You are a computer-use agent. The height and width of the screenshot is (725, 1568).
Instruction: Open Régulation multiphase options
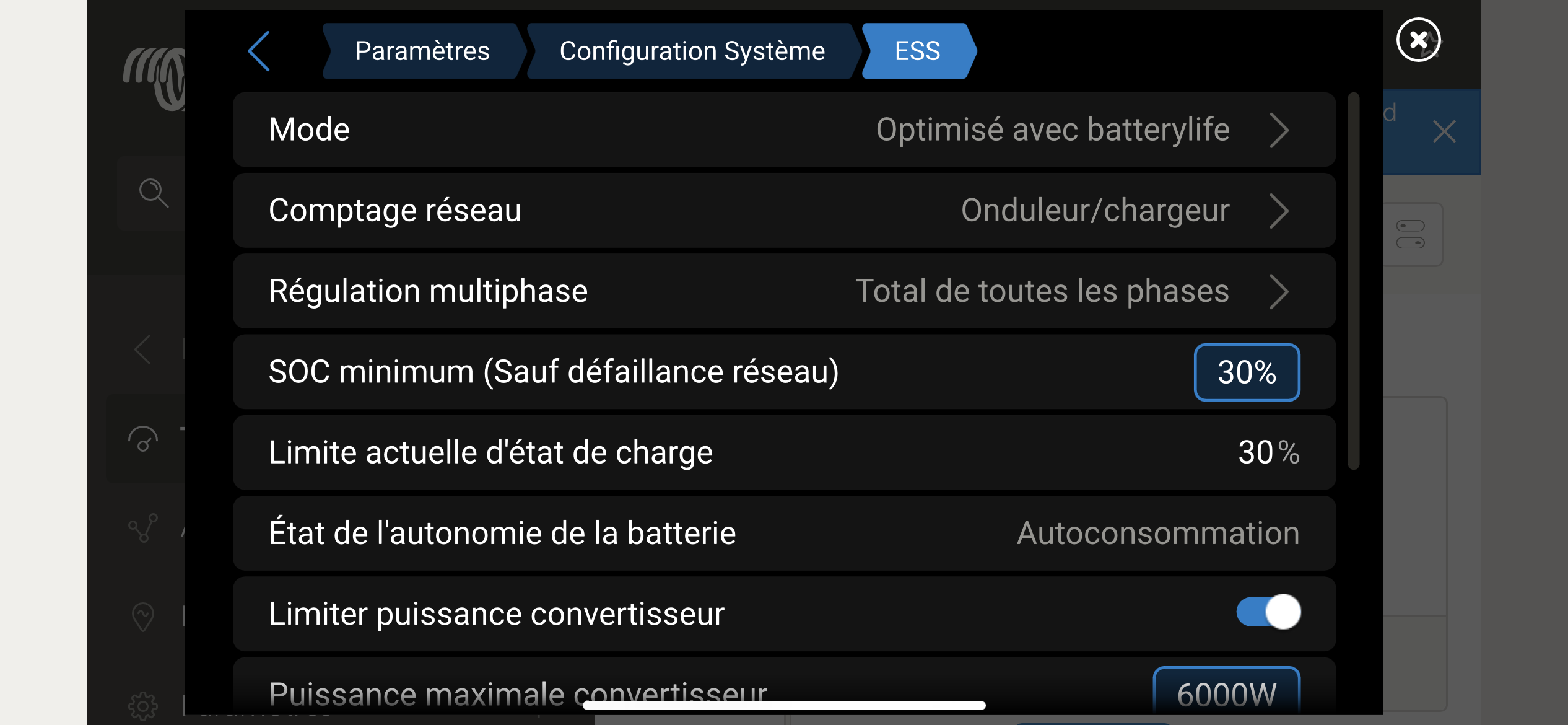point(783,291)
